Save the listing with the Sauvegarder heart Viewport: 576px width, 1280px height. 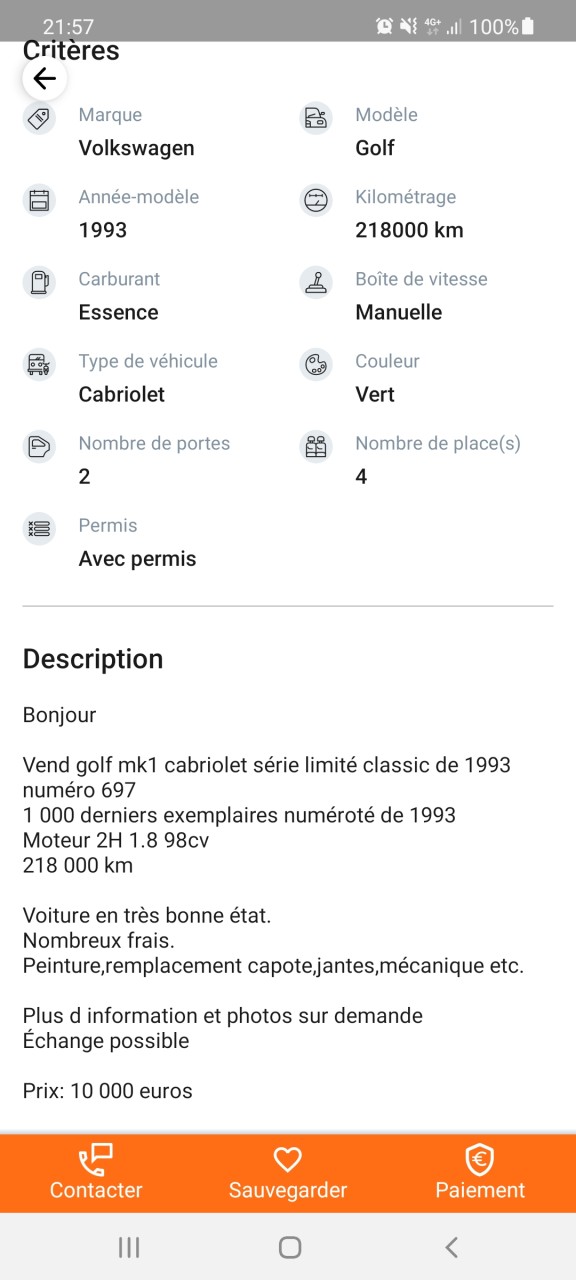pos(288,1173)
